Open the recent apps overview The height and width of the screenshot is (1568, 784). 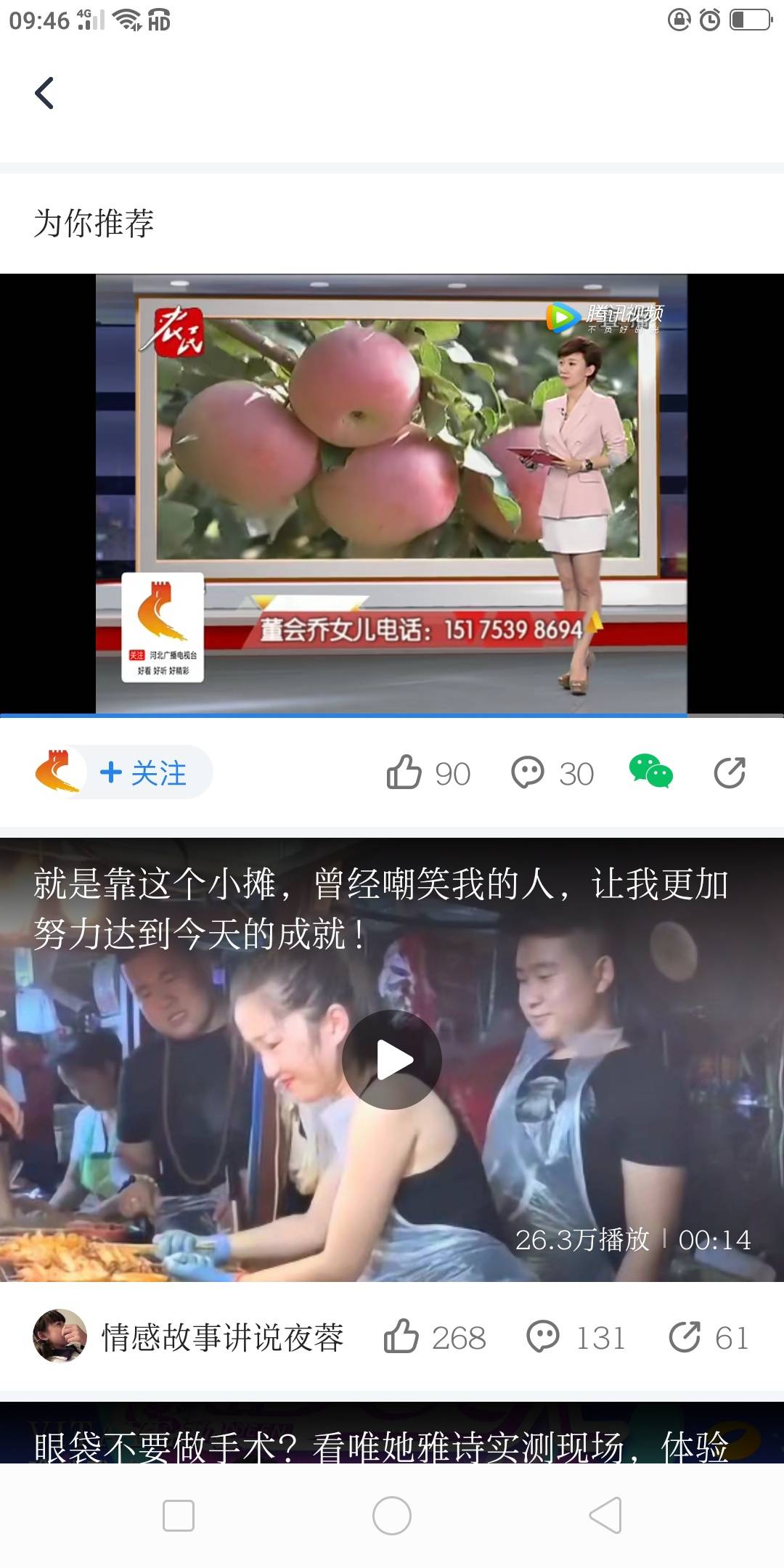tap(179, 1516)
